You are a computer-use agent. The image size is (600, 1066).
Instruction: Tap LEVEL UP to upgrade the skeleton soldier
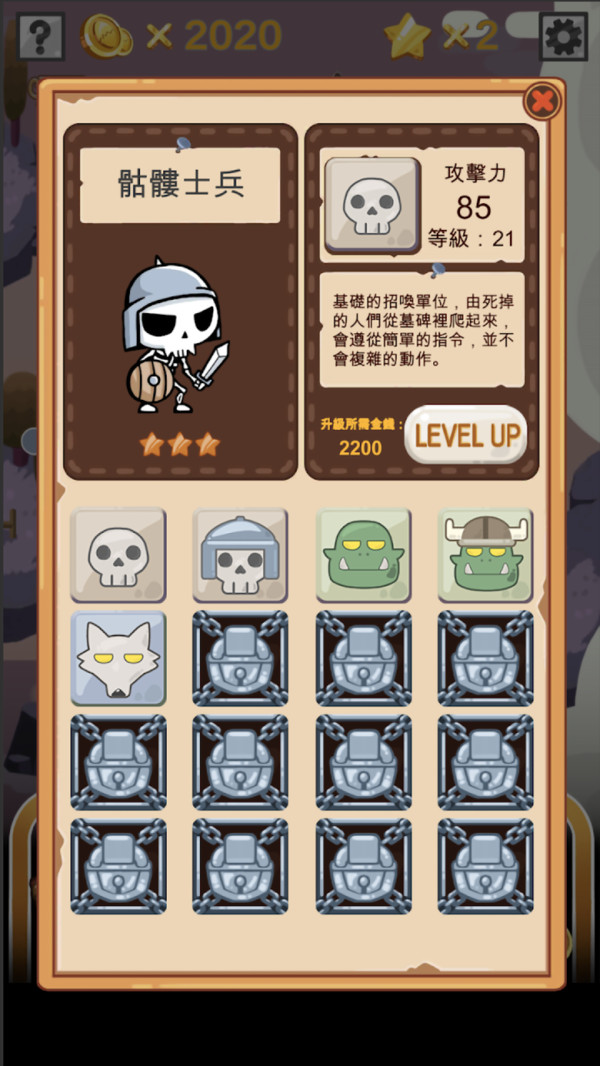[465, 435]
